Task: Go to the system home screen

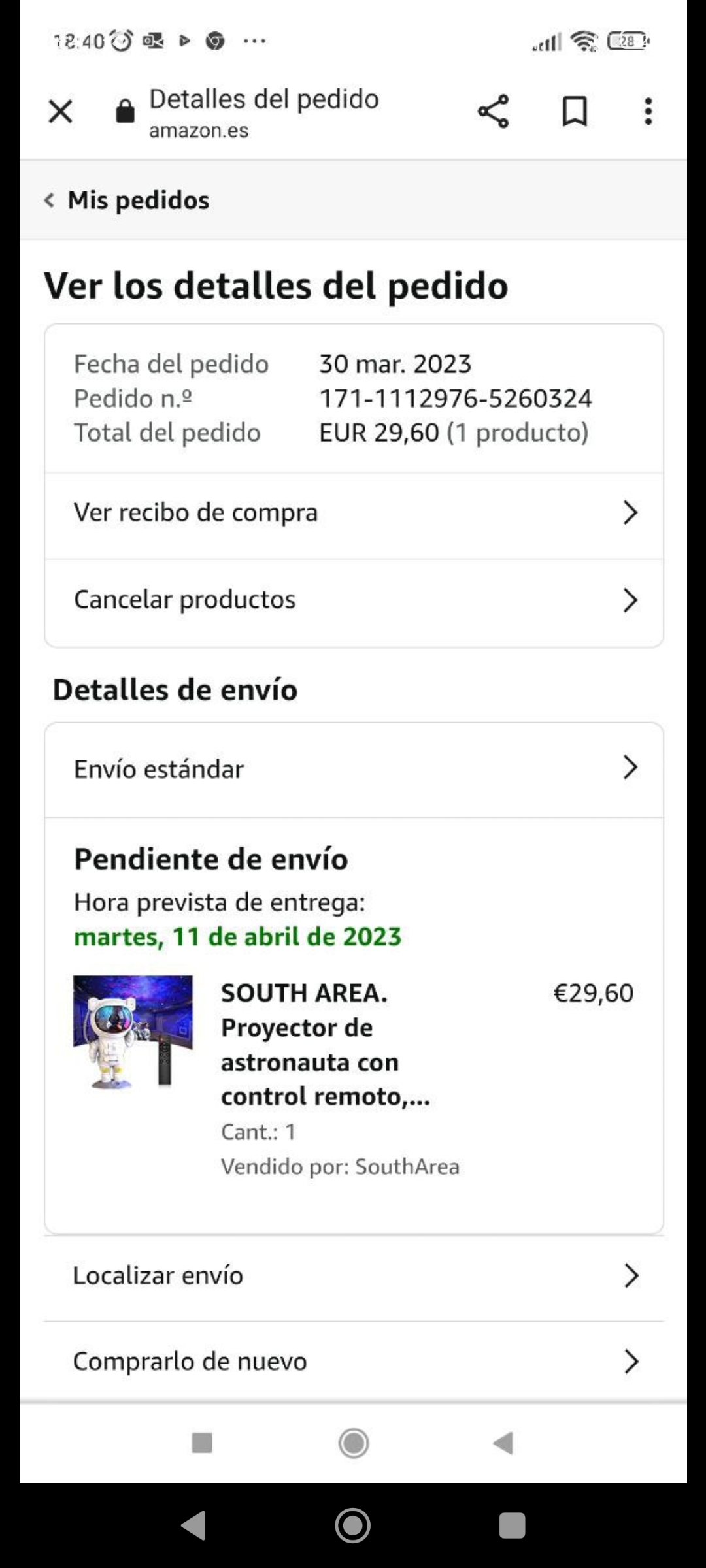Action: 353,1526
